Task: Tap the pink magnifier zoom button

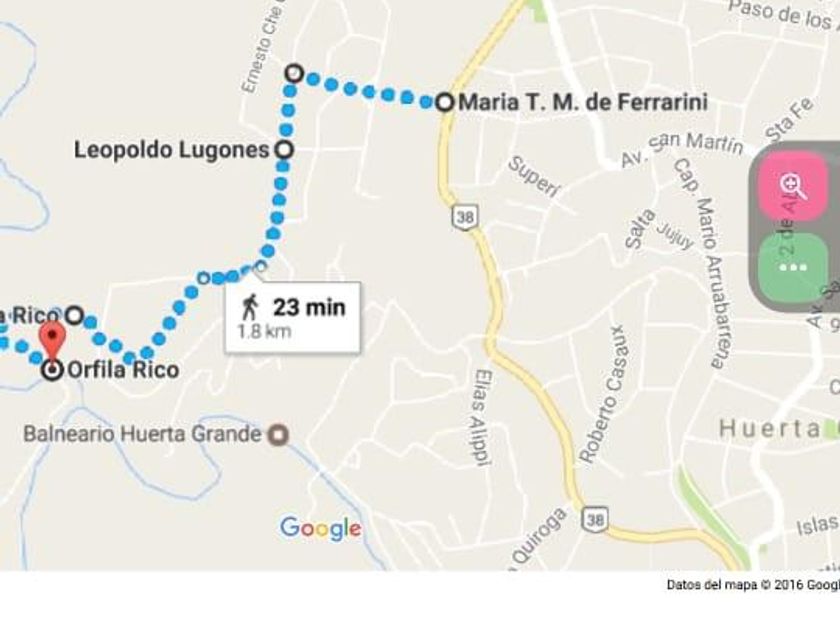Action: tap(792, 185)
